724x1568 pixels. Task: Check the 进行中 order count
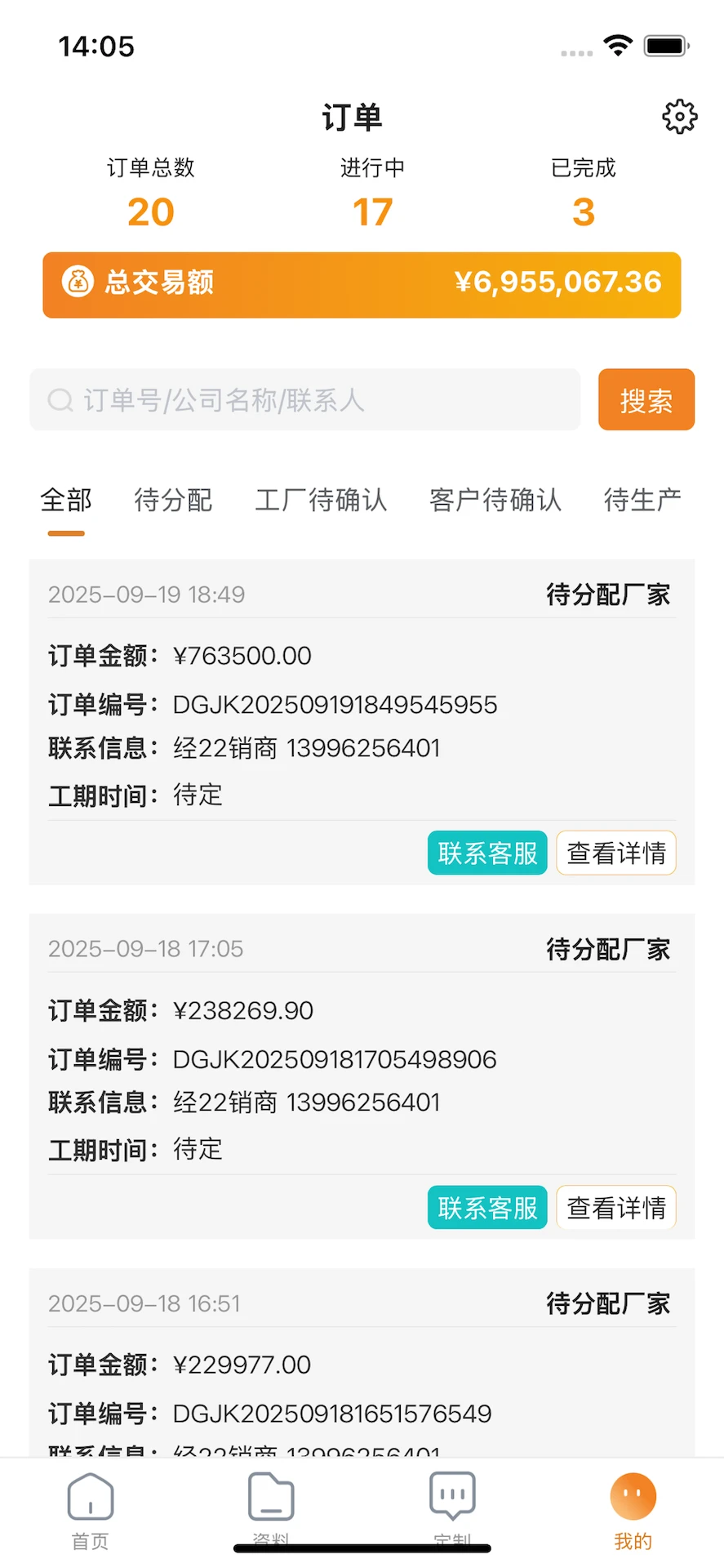[x=374, y=212]
